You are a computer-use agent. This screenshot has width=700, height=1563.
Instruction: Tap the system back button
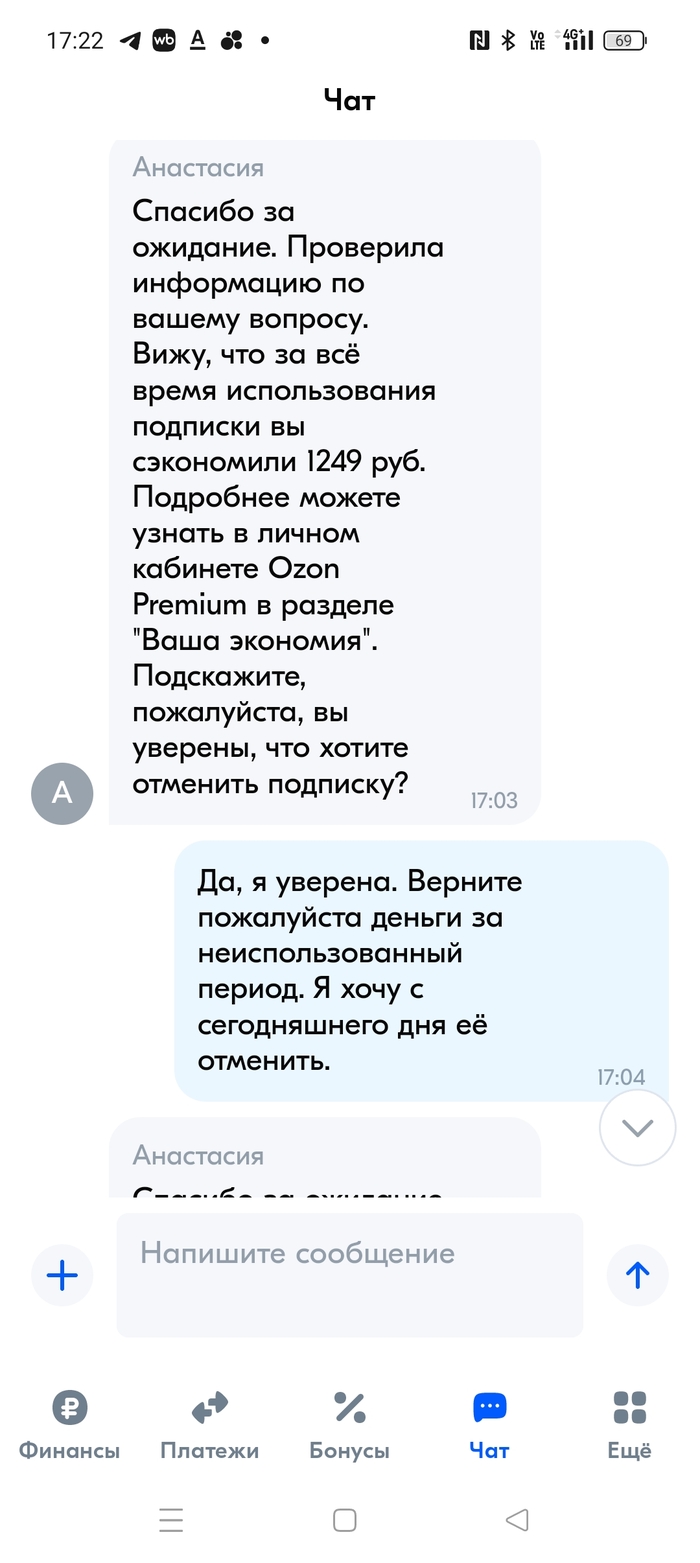517,1521
